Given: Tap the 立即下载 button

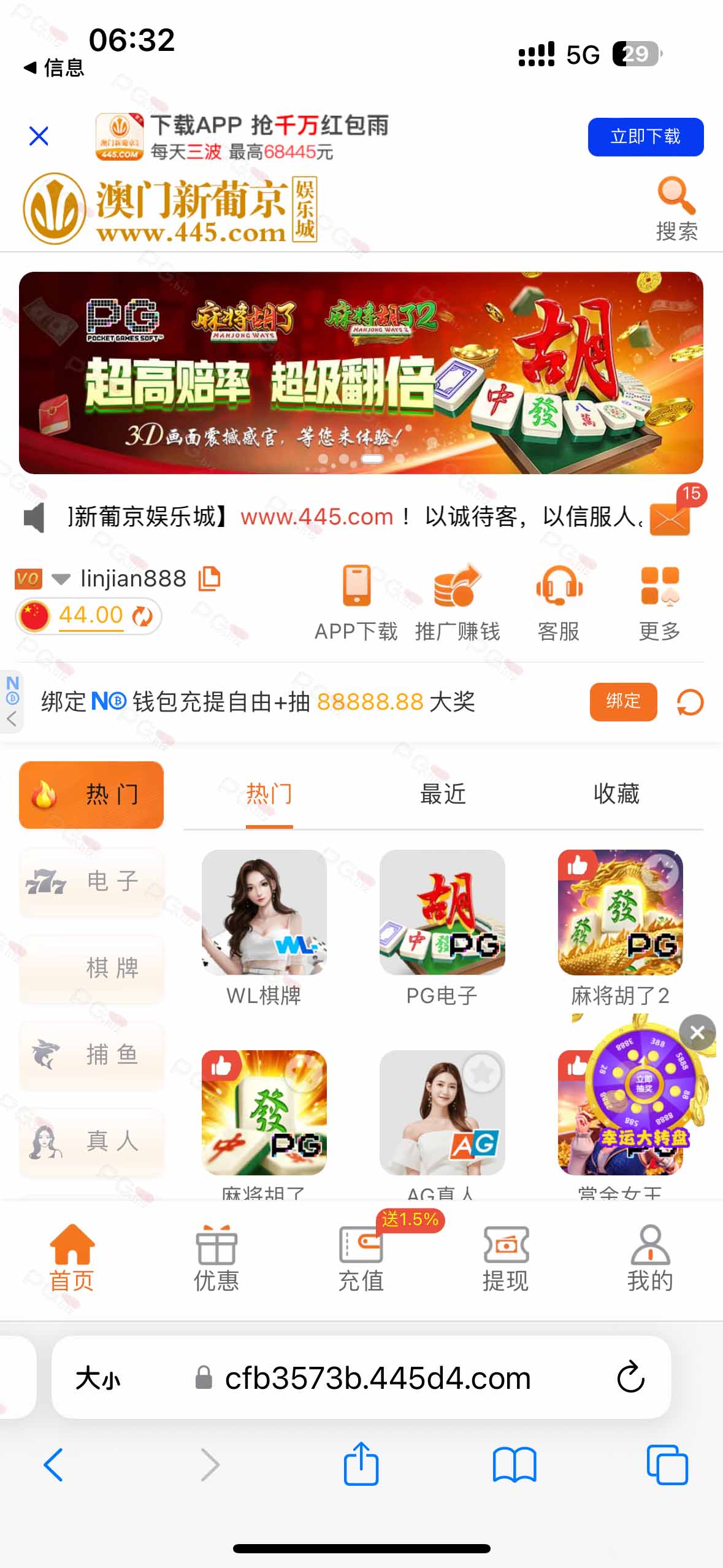Looking at the screenshot, I should tap(645, 137).
